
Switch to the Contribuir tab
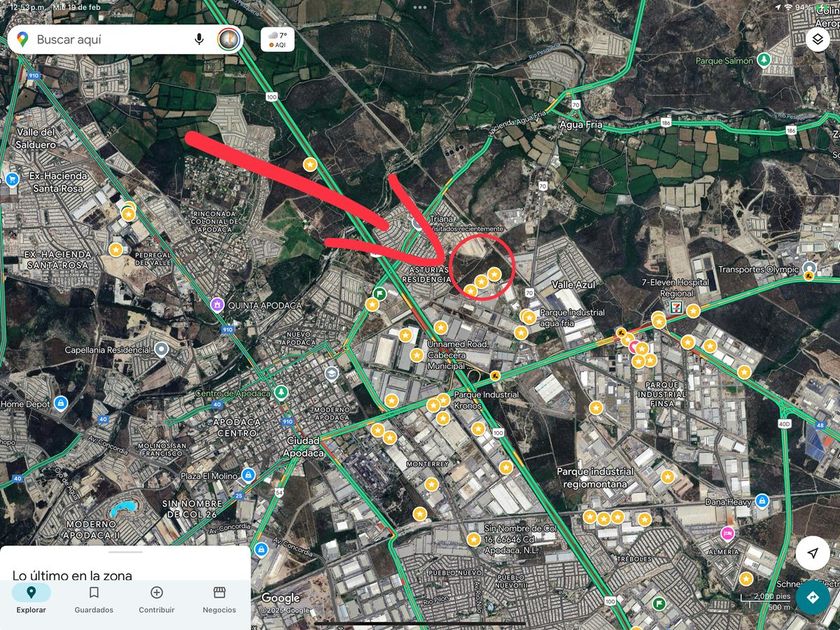pyautogui.click(x=156, y=599)
